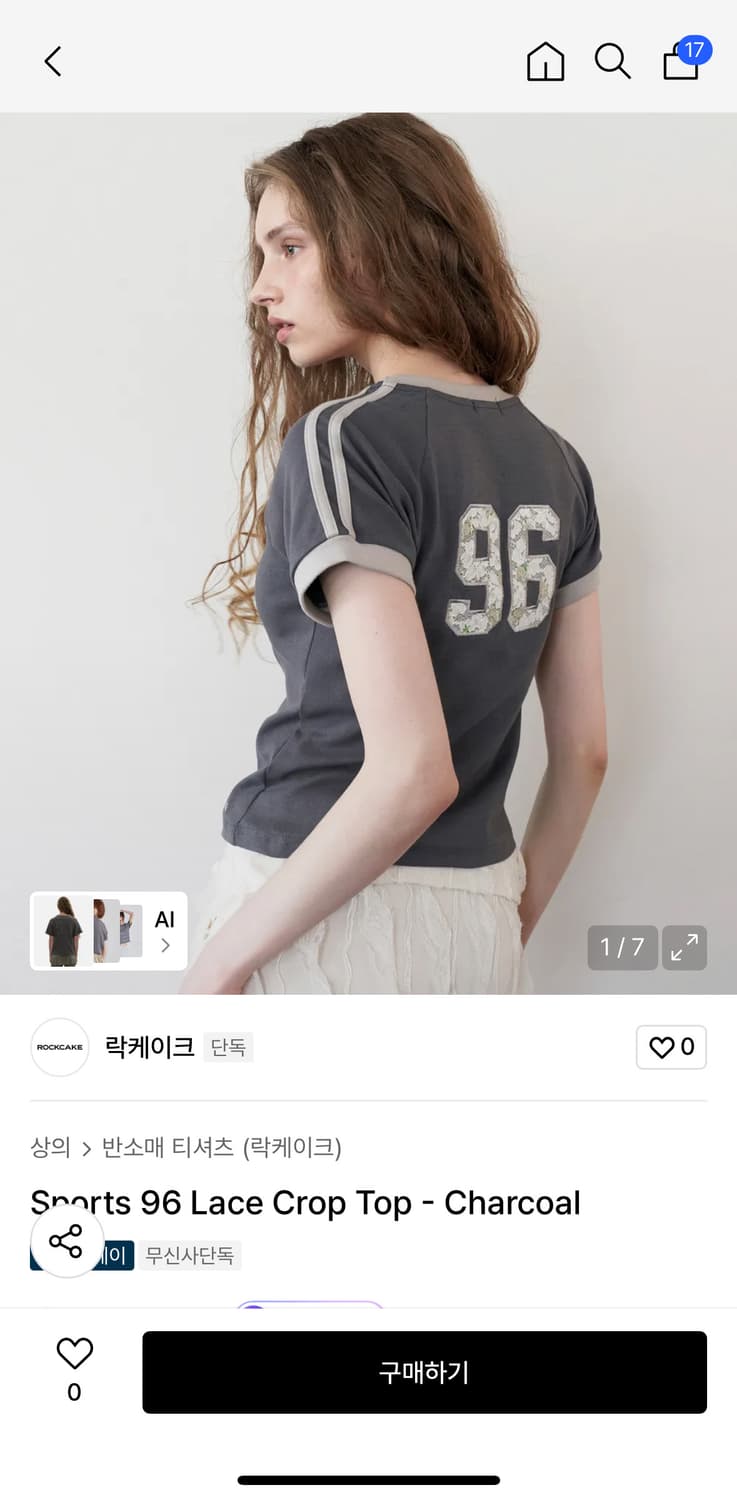Toggle the brand like heart showing 0
Image resolution: width=737 pixels, height=1500 pixels.
click(x=670, y=1047)
